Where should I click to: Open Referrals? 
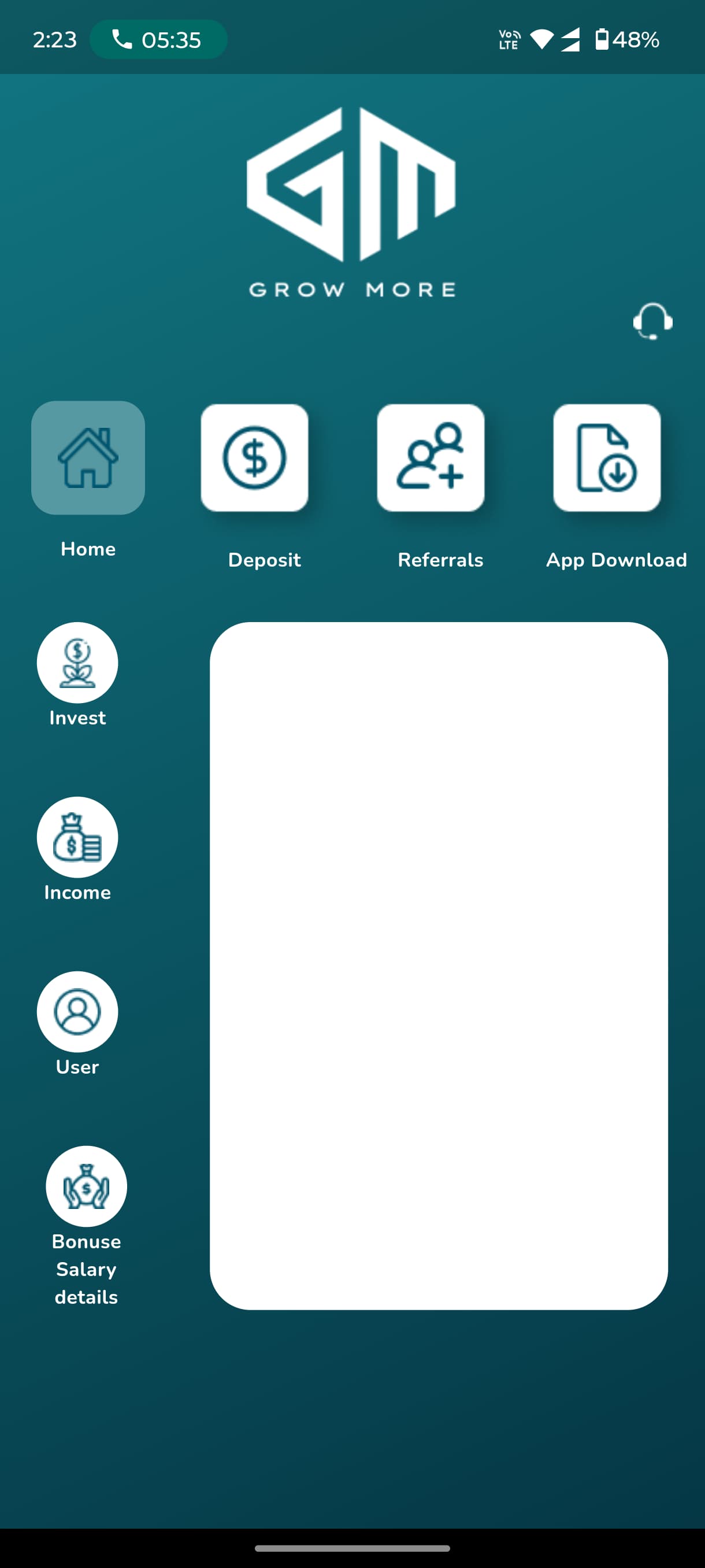click(x=430, y=458)
